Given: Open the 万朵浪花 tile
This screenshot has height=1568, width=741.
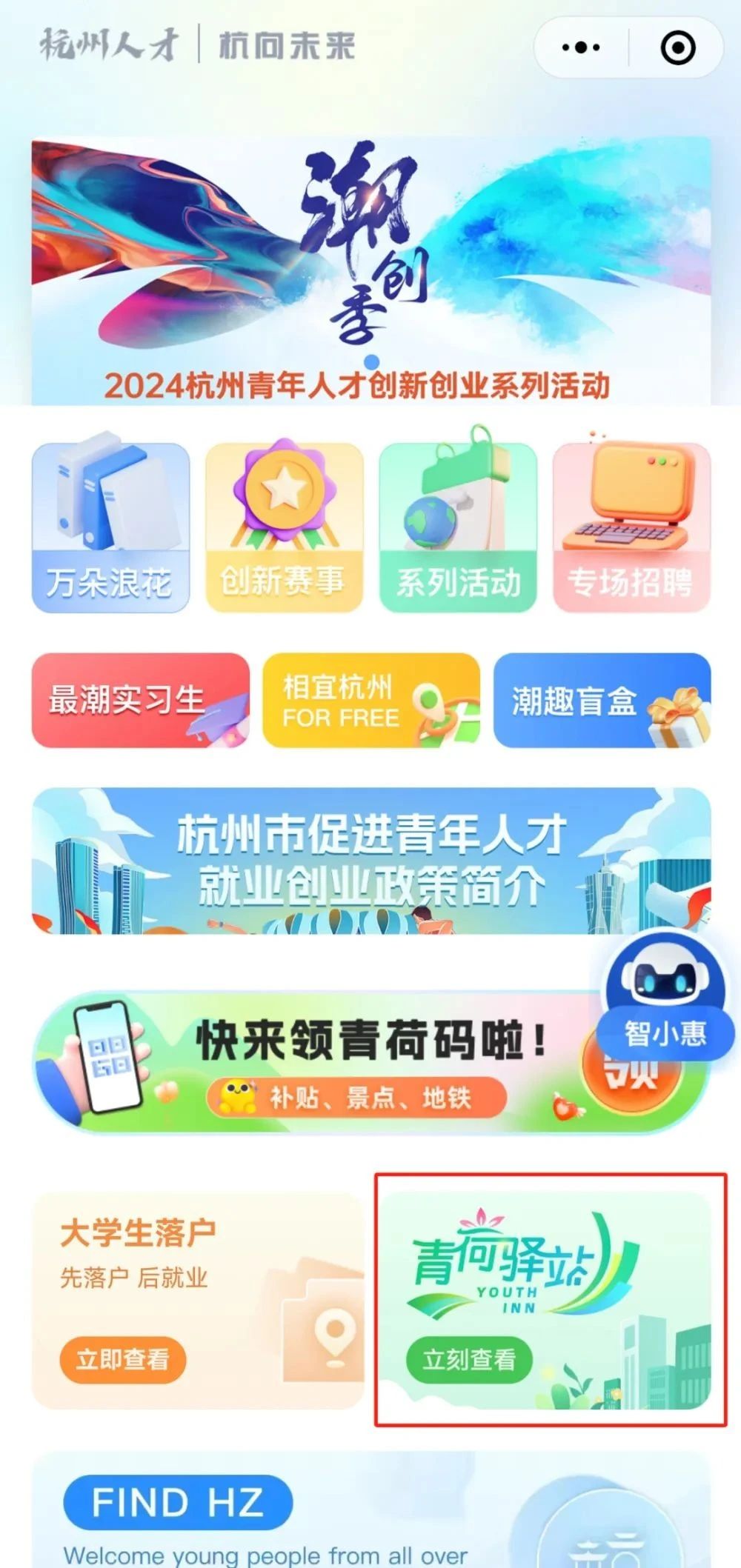Looking at the screenshot, I should point(110,527).
